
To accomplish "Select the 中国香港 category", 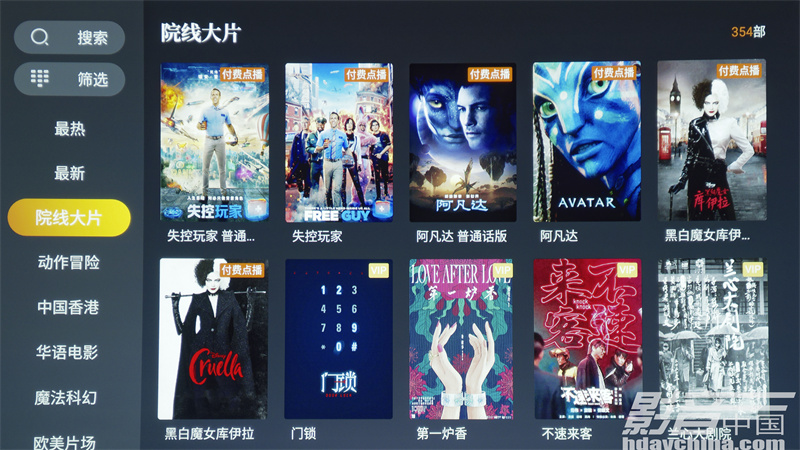I will tap(69, 307).
